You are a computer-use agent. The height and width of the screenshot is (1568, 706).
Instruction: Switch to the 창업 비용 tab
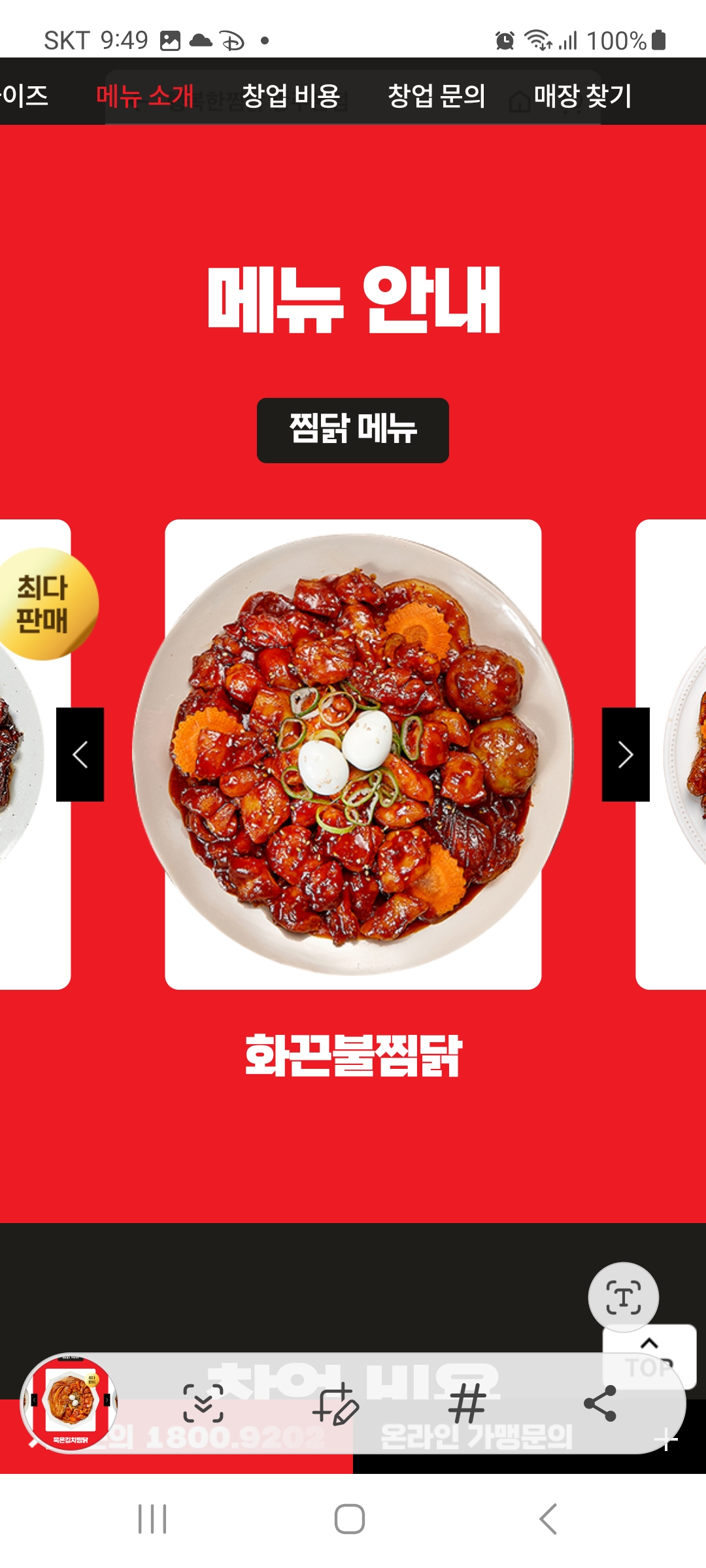click(291, 96)
